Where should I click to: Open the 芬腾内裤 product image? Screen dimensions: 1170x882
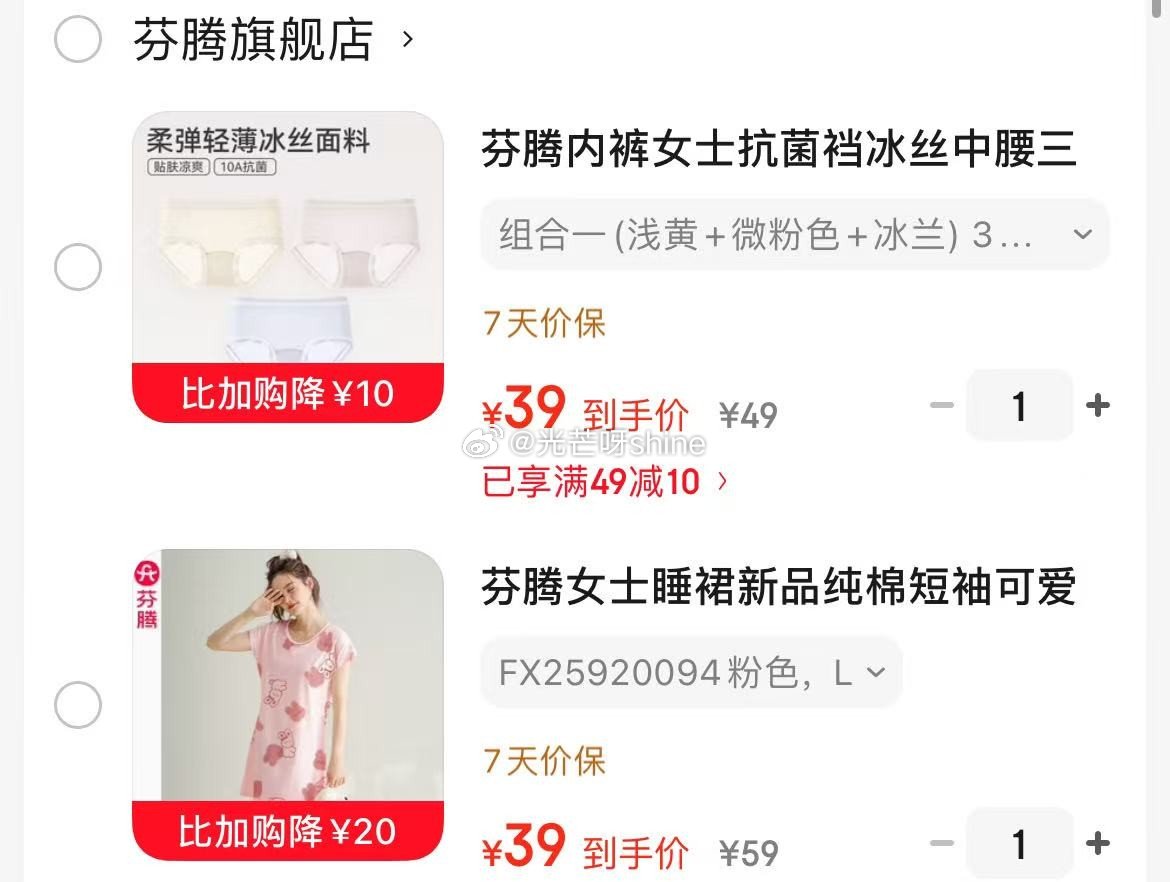click(288, 266)
